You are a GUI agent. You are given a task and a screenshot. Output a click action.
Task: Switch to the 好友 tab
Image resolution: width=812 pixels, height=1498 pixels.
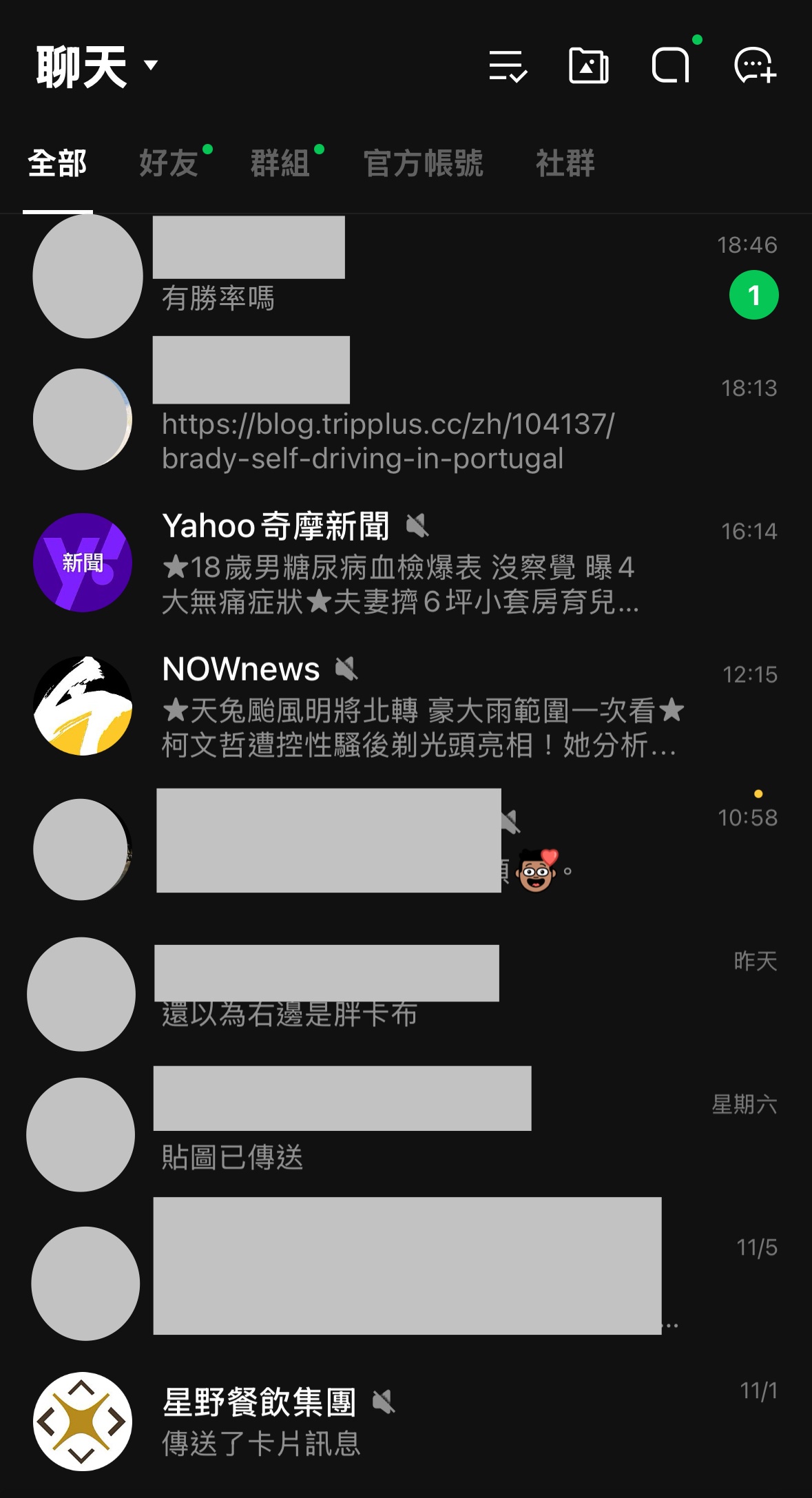pyautogui.click(x=169, y=164)
